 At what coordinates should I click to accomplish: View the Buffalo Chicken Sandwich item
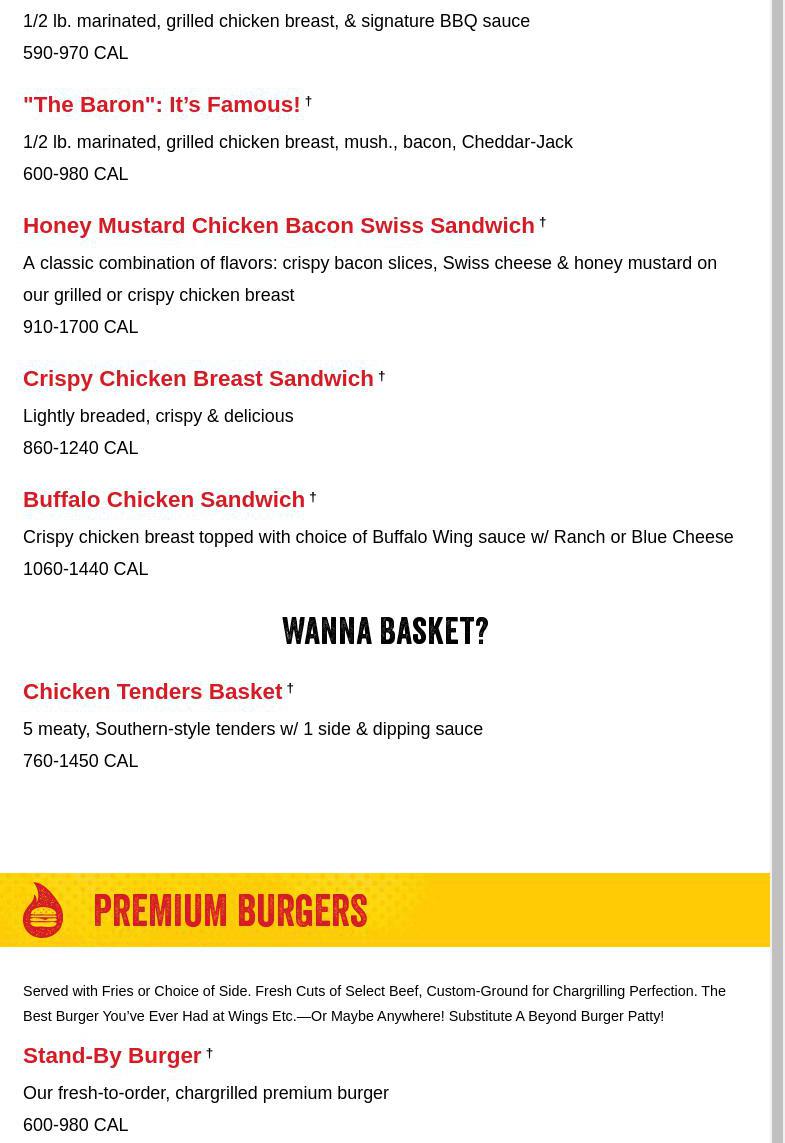point(164,500)
